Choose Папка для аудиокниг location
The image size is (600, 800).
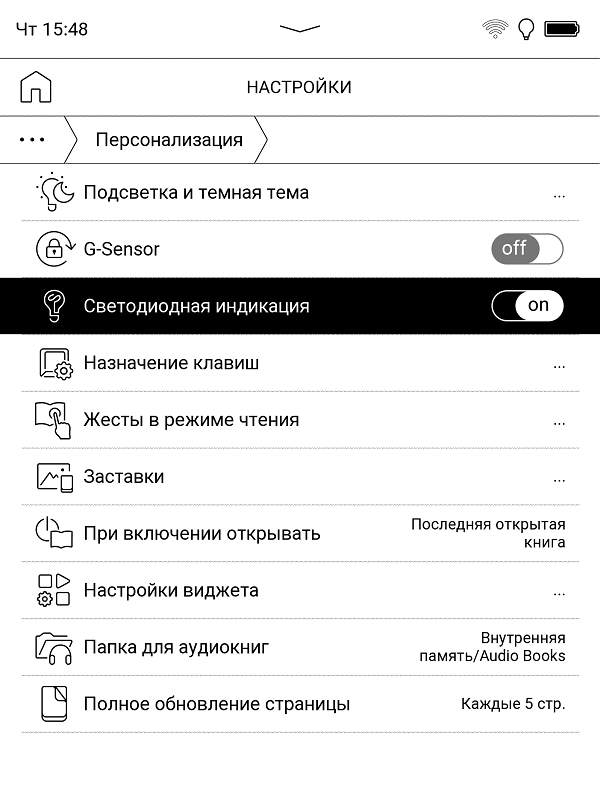[x=300, y=647]
